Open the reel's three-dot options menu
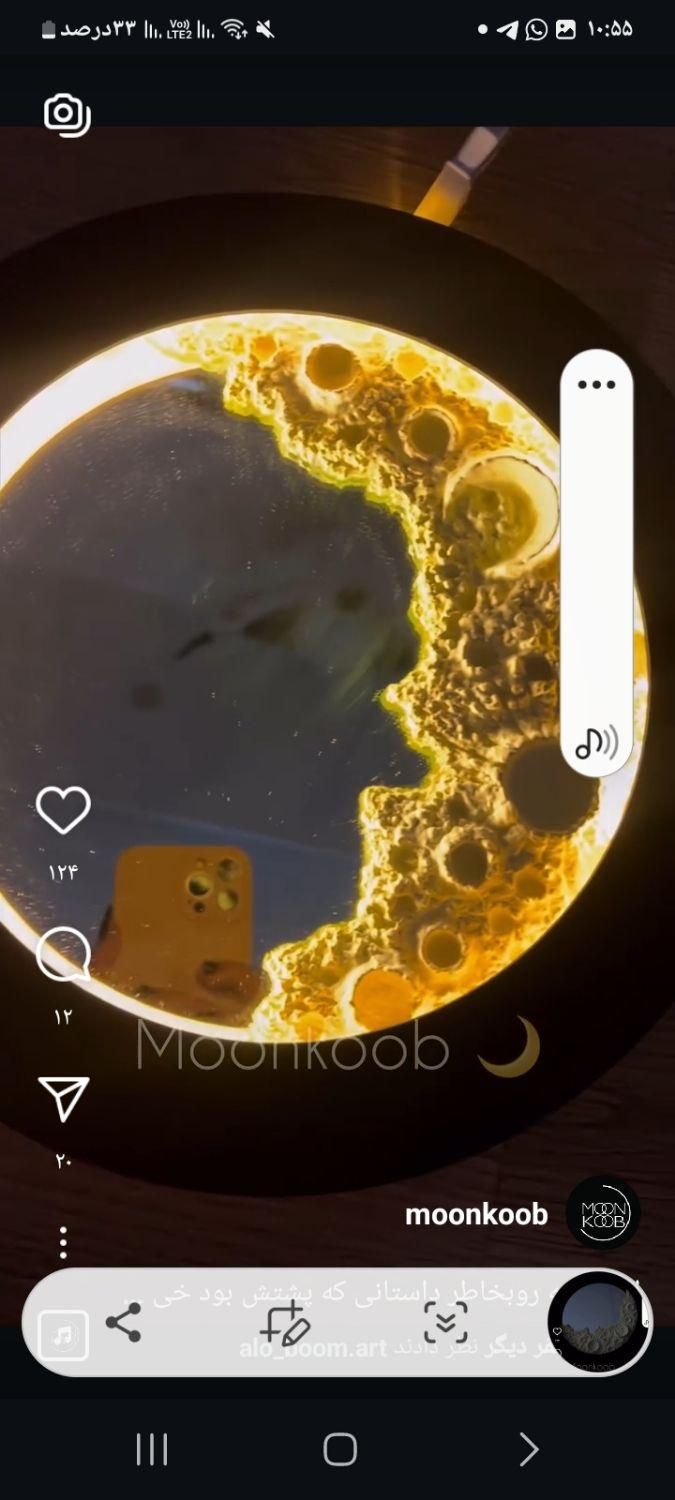The image size is (675, 1500). (x=63, y=1242)
